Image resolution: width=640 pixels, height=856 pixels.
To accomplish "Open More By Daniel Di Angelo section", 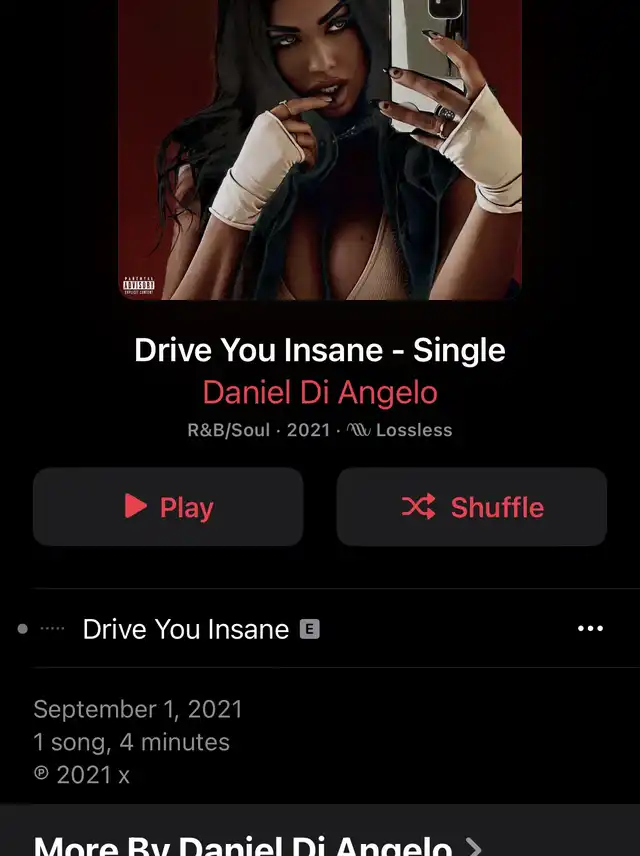I will click(258, 845).
